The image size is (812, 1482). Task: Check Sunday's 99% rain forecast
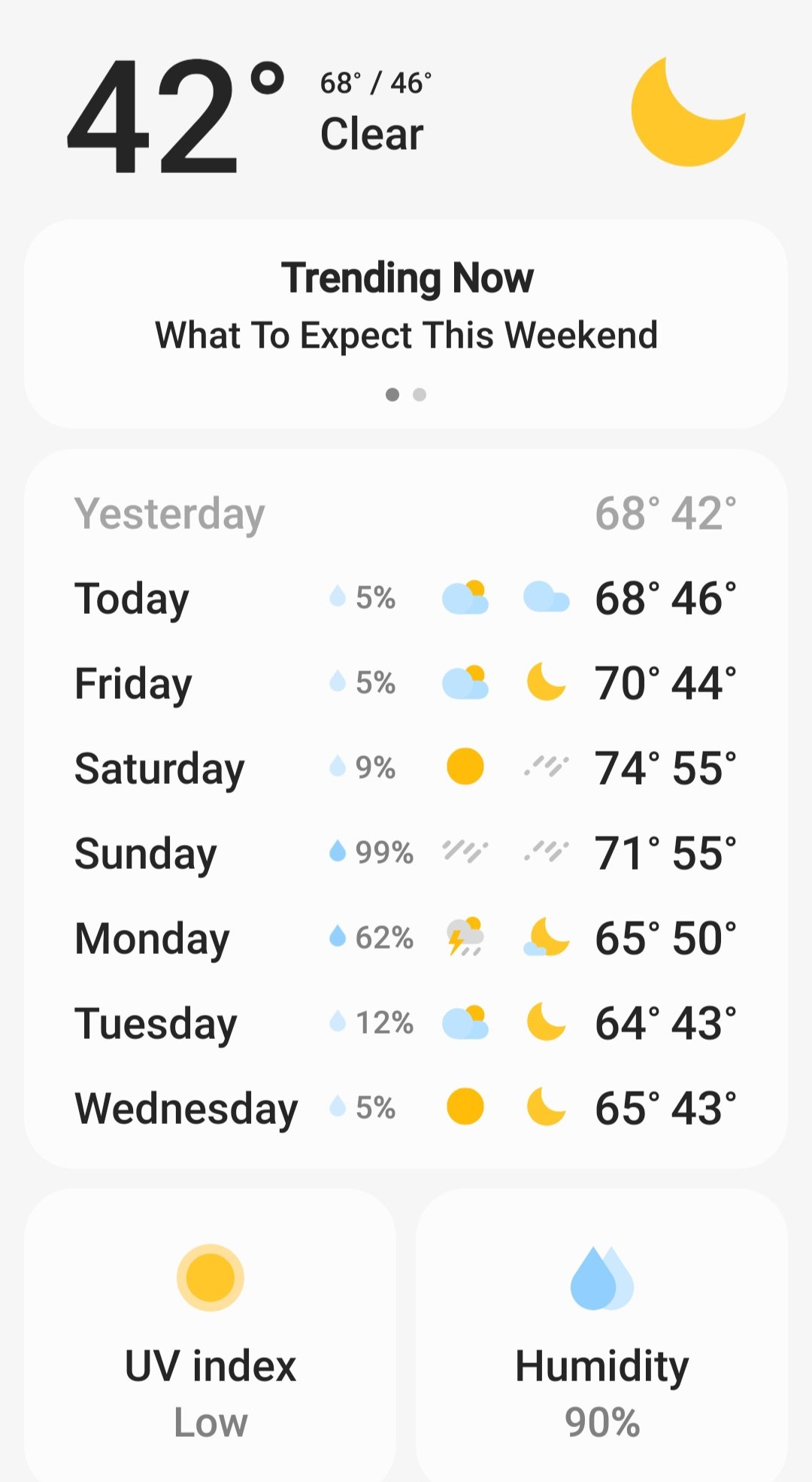point(406,854)
